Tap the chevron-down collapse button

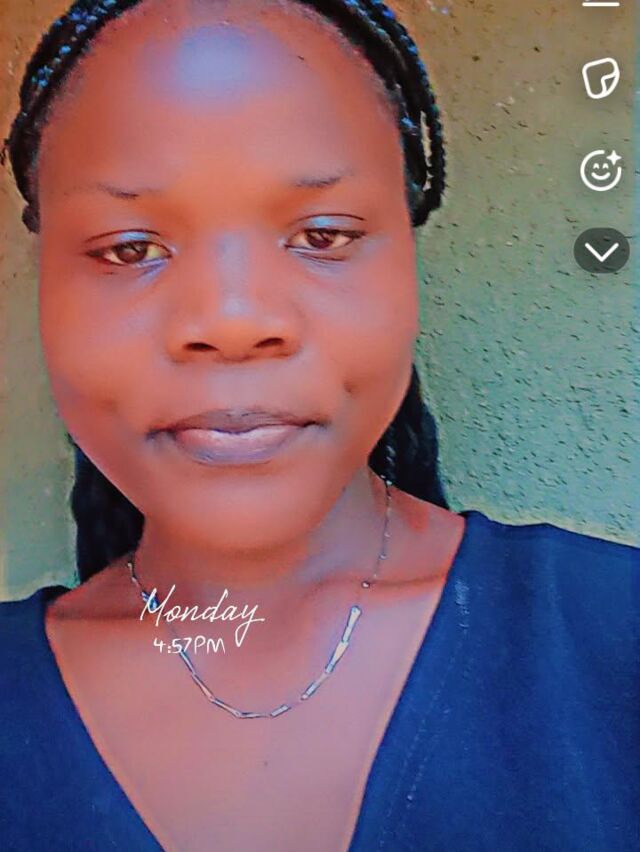pyautogui.click(x=601, y=251)
